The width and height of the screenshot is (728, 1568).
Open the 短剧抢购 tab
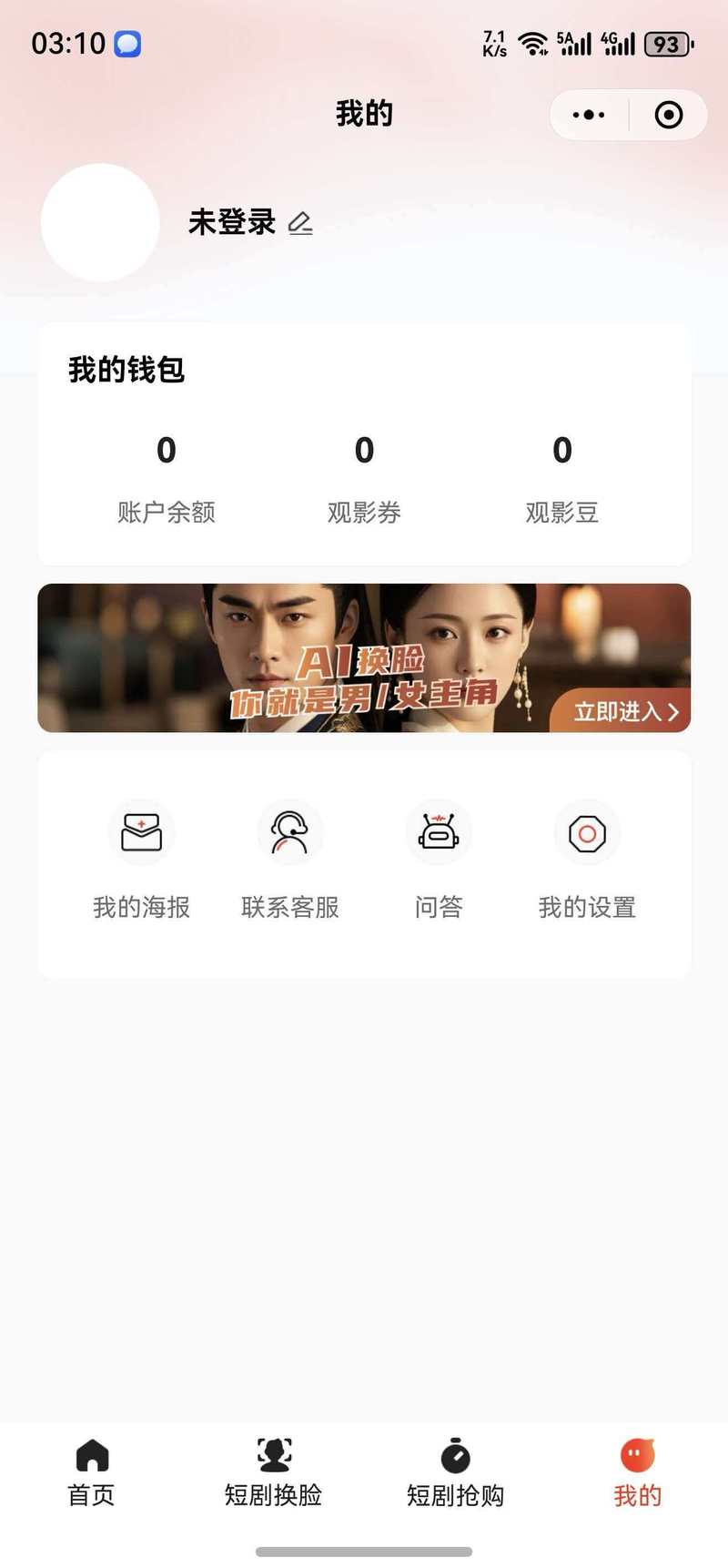click(455, 1471)
